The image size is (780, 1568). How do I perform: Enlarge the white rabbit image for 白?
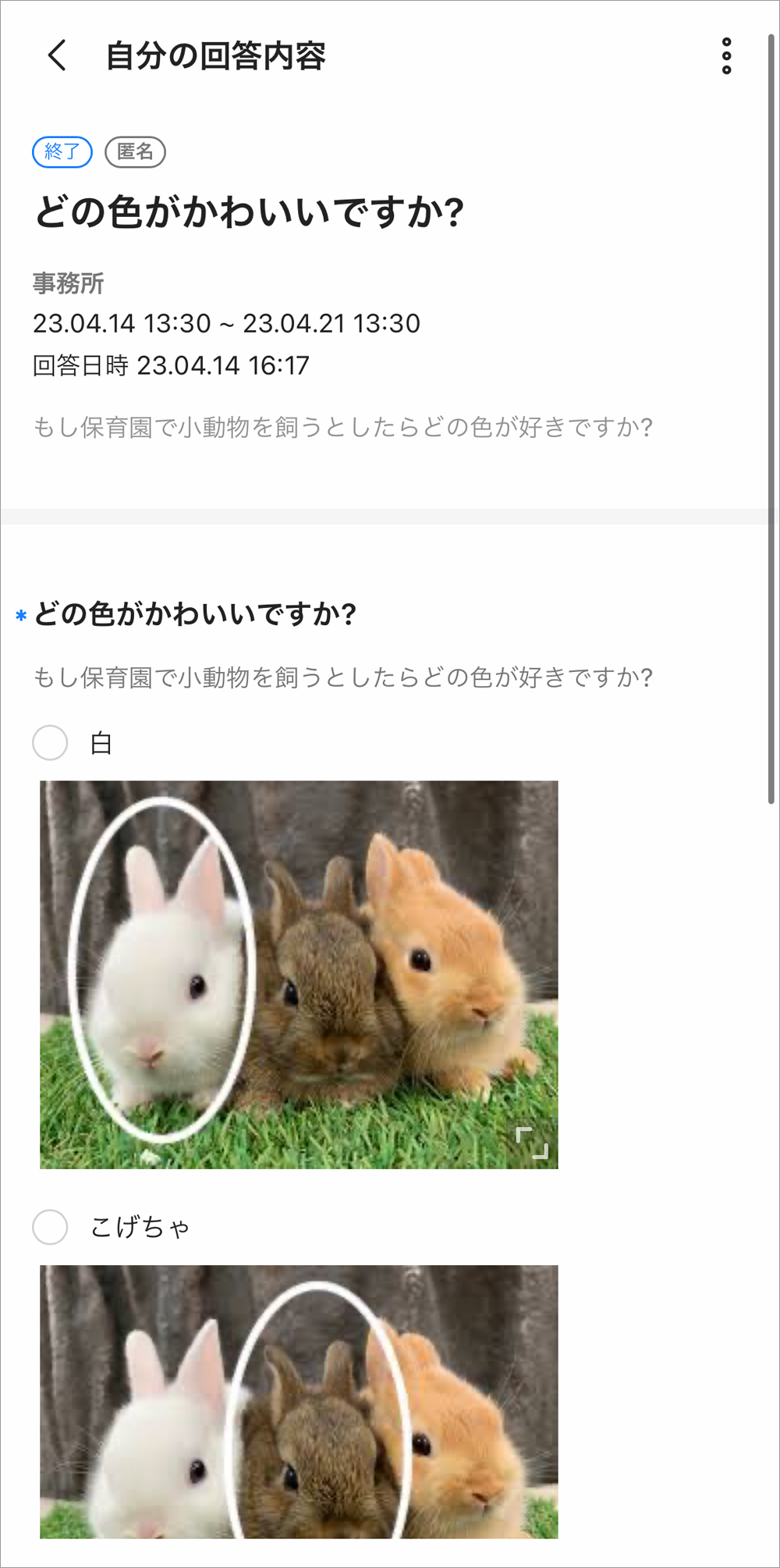(532, 1143)
